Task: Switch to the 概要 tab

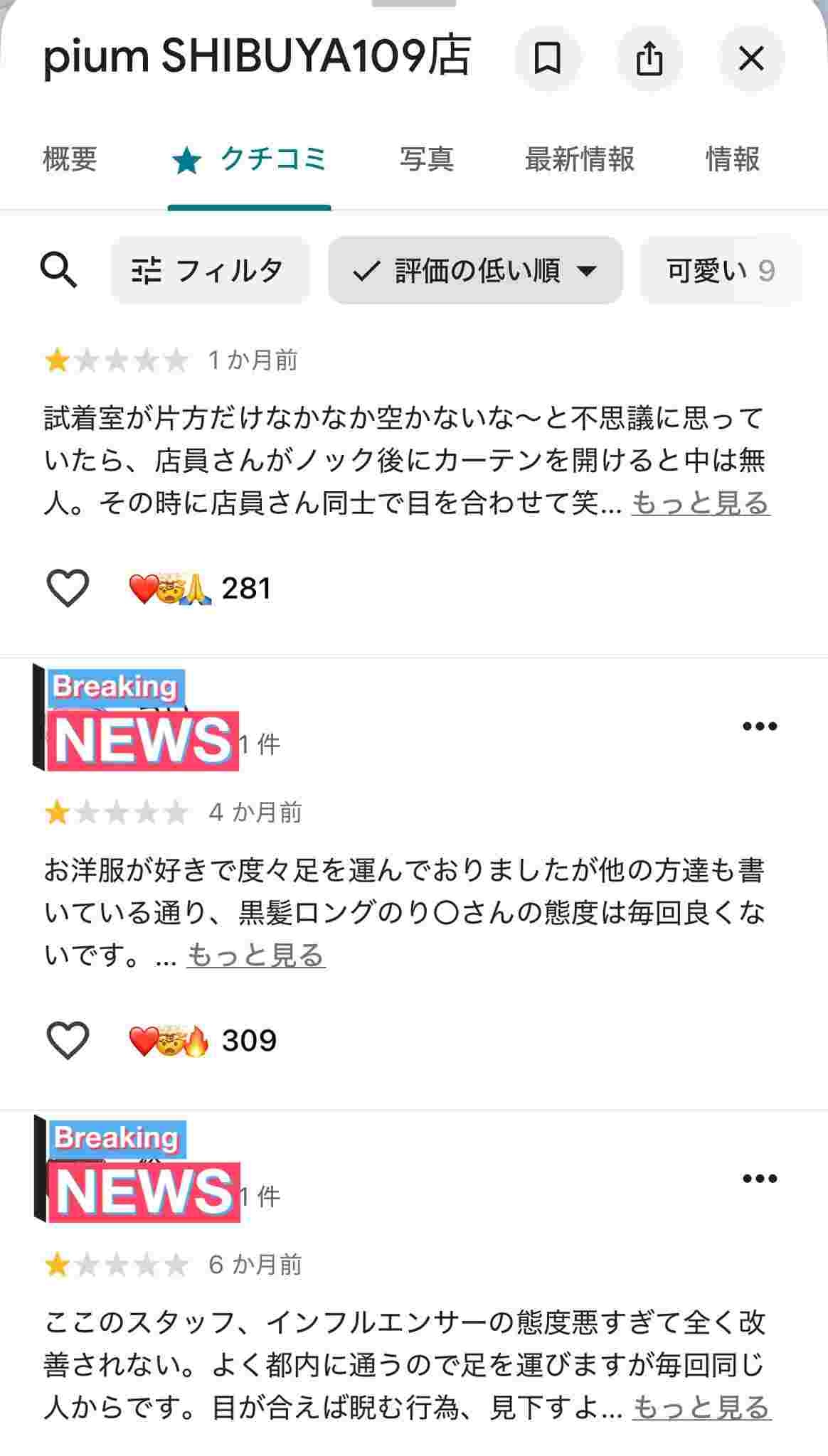Action: click(70, 159)
